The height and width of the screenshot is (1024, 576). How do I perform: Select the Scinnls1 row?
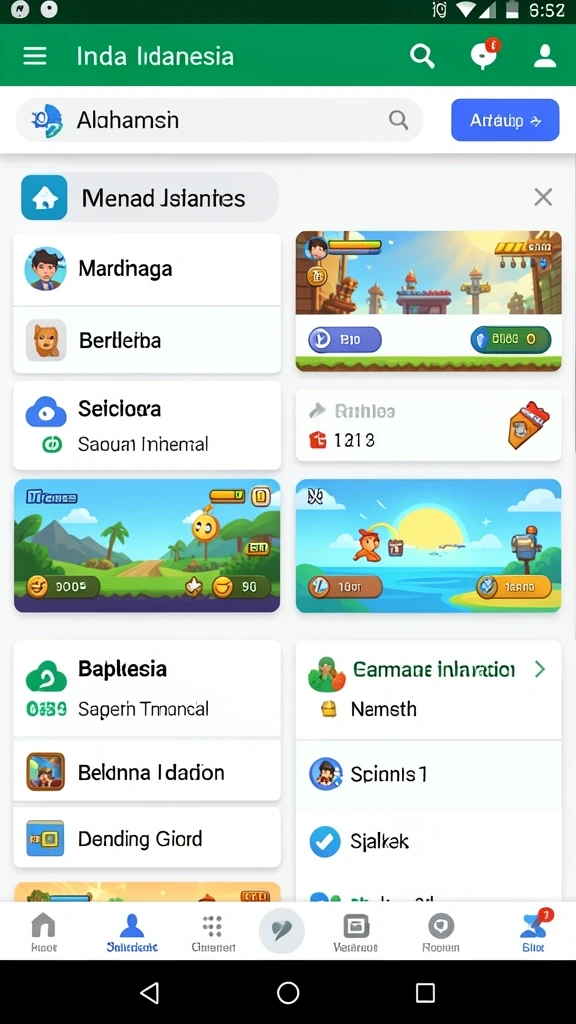click(428, 775)
